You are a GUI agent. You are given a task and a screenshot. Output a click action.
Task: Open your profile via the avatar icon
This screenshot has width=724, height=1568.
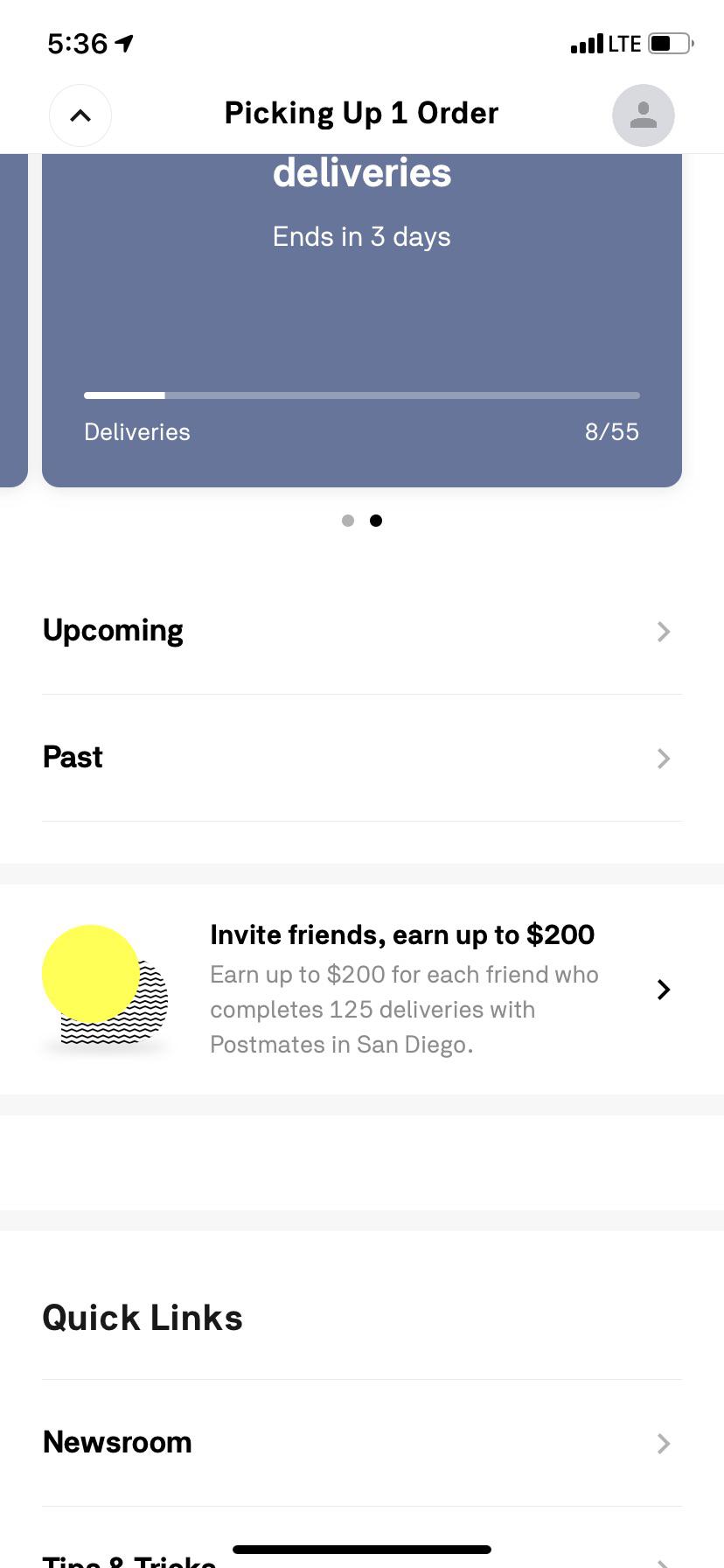click(x=644, y=115)
